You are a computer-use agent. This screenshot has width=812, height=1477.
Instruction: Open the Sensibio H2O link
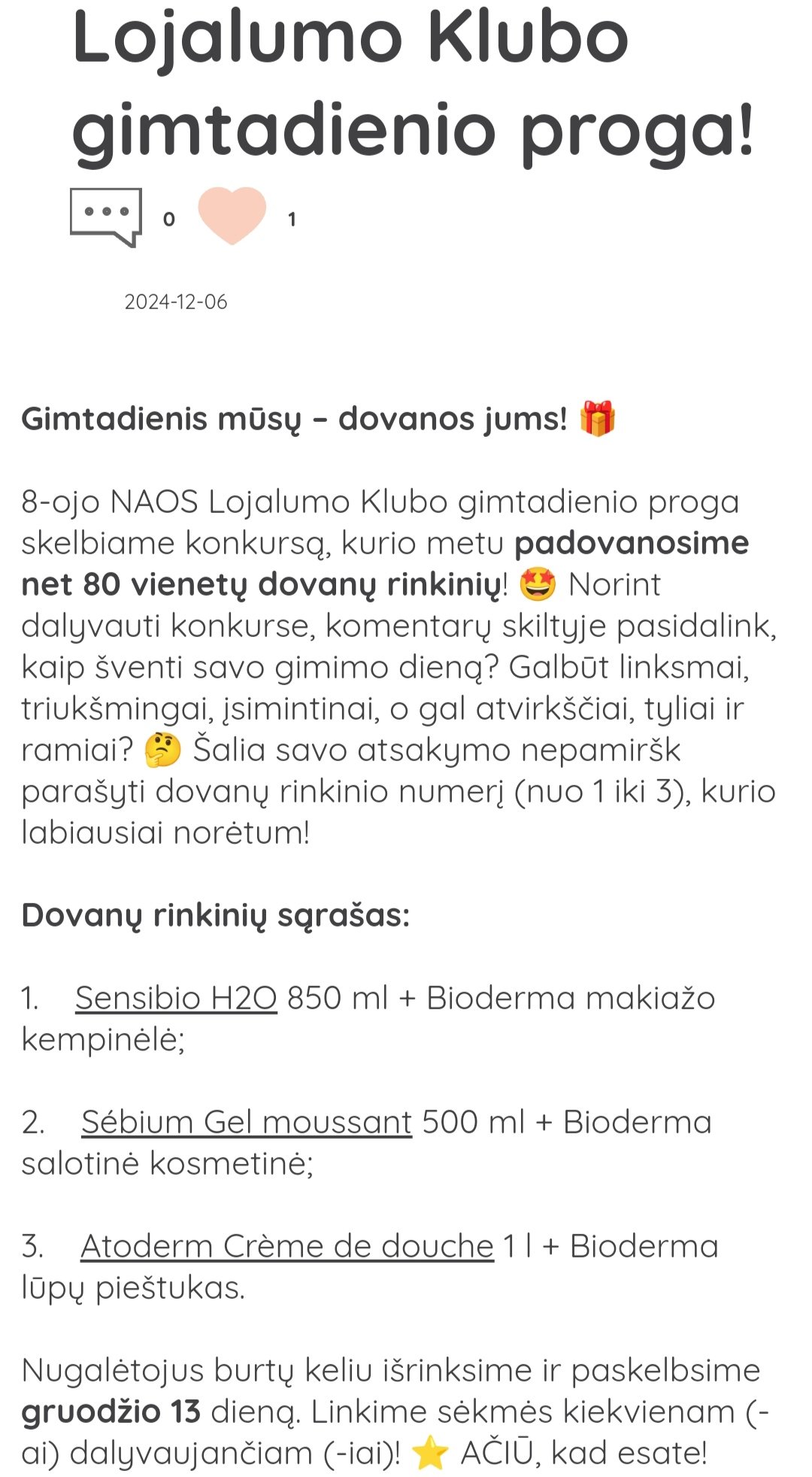point(176,998)
